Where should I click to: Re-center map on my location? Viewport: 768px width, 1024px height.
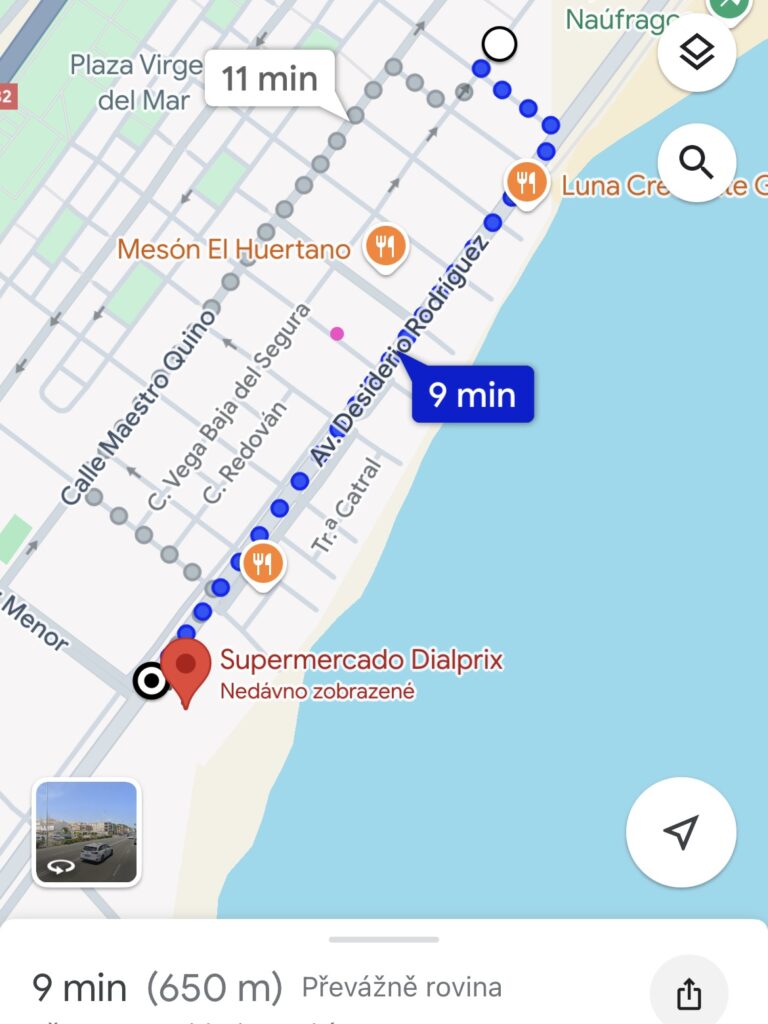pos(681,832)
